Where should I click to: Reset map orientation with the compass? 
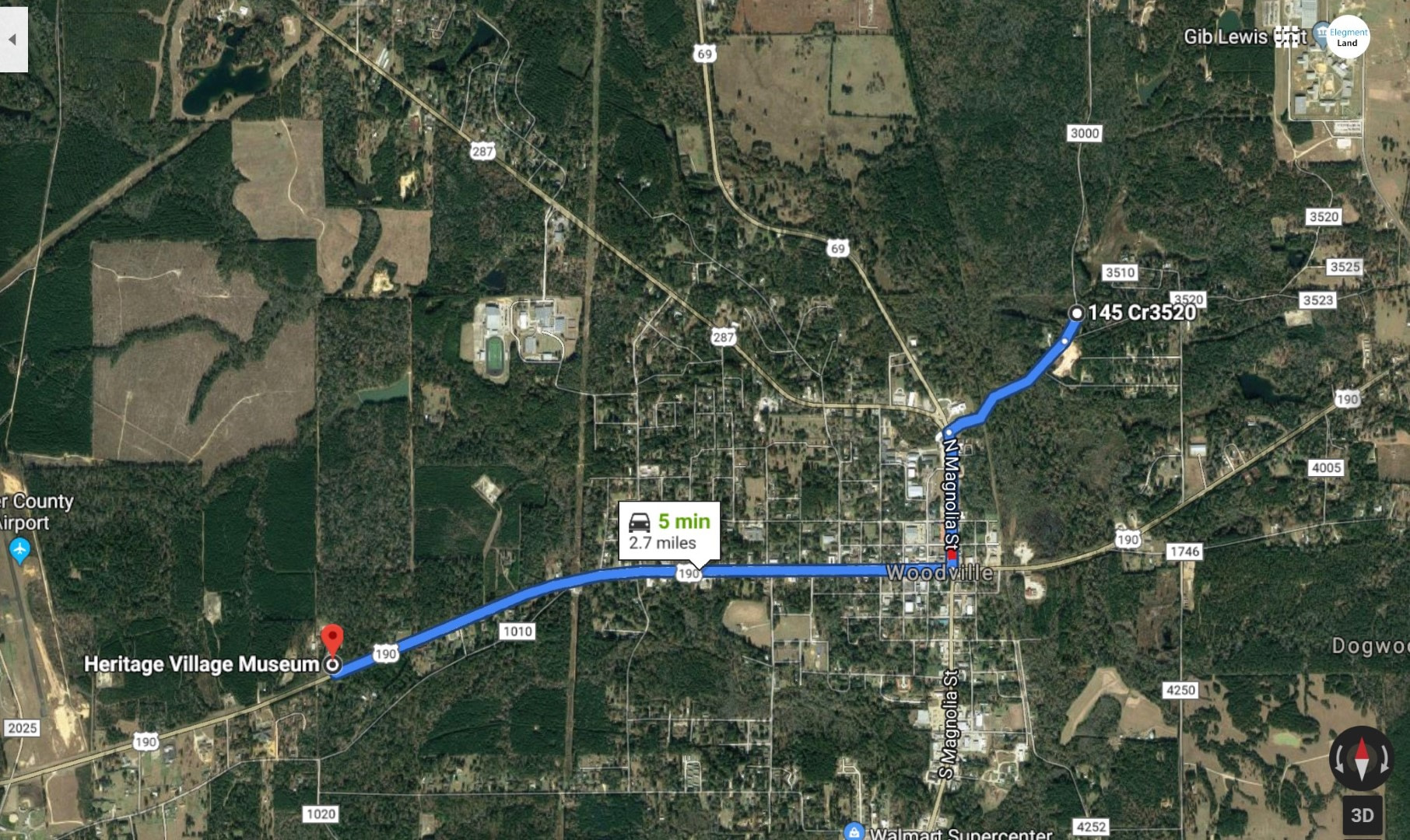pos(1361,758)
